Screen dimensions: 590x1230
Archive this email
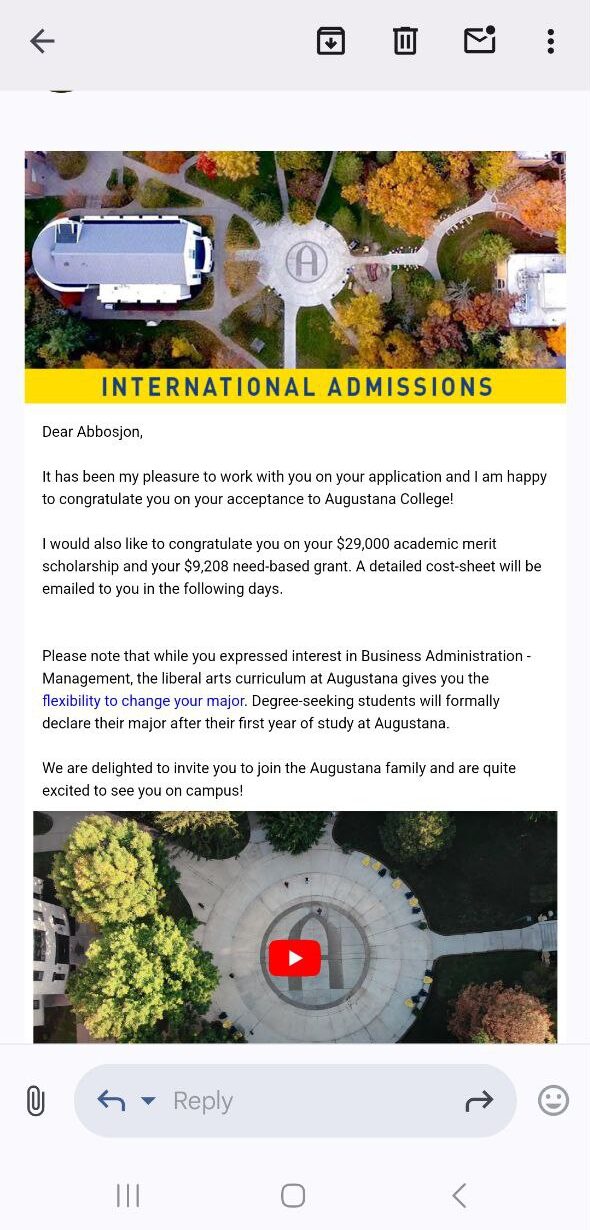point(331,41)
